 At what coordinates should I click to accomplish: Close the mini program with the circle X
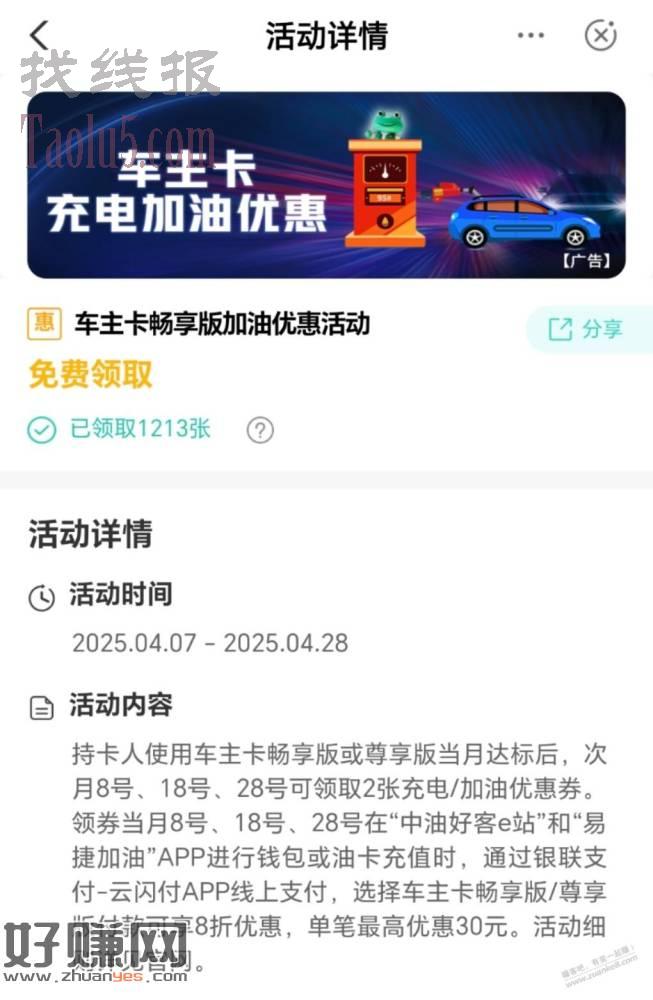pyautogui.click(x=600, y=36)
